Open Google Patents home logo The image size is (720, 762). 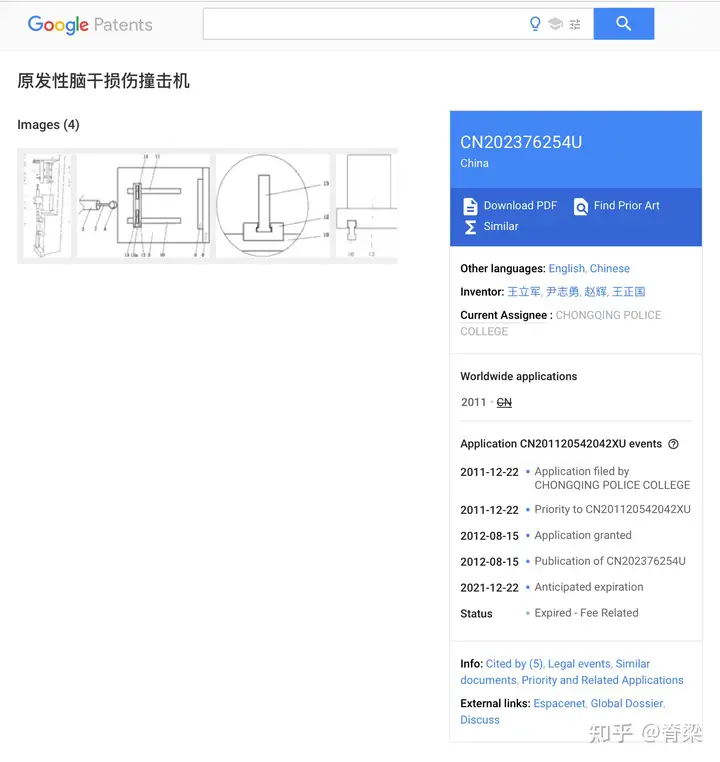click(90, 24)
